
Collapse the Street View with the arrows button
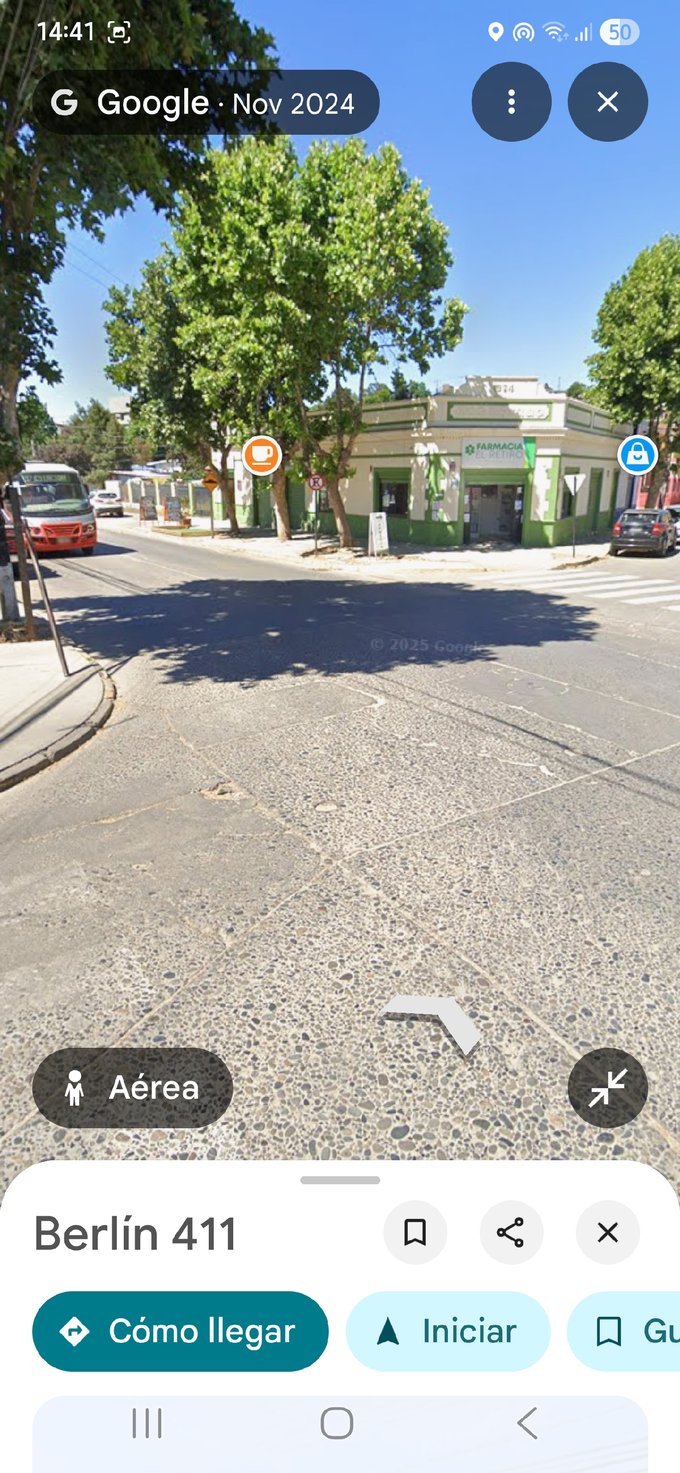coord(607,1088)
